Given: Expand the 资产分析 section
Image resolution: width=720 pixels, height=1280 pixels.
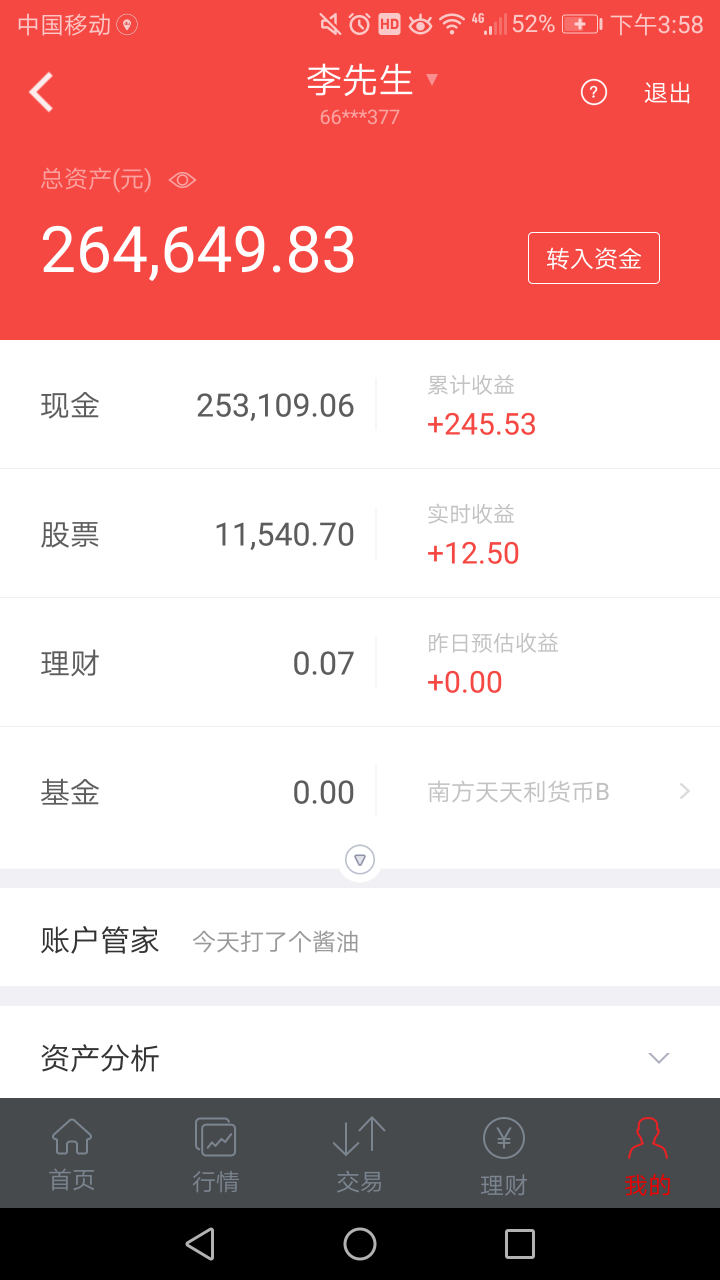Looking at the screenshot, I should [x=657, y=1057].
